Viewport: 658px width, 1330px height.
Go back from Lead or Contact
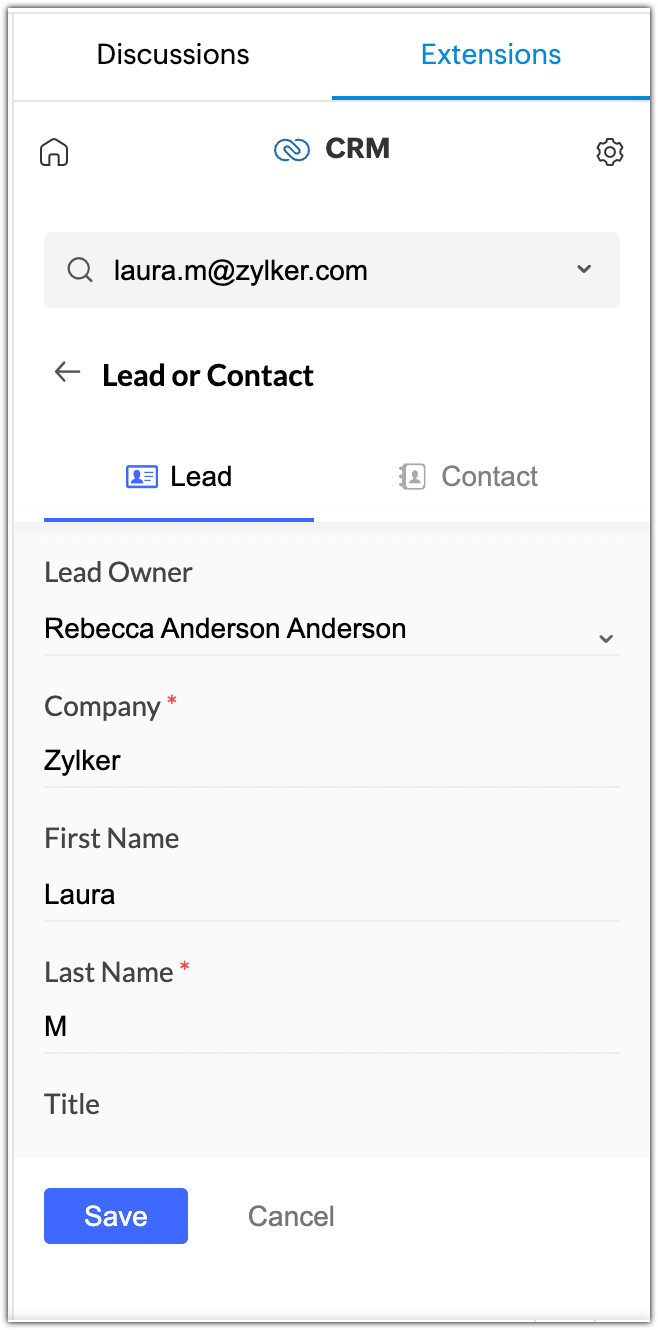pyautogui.click(x=67, y=373)
